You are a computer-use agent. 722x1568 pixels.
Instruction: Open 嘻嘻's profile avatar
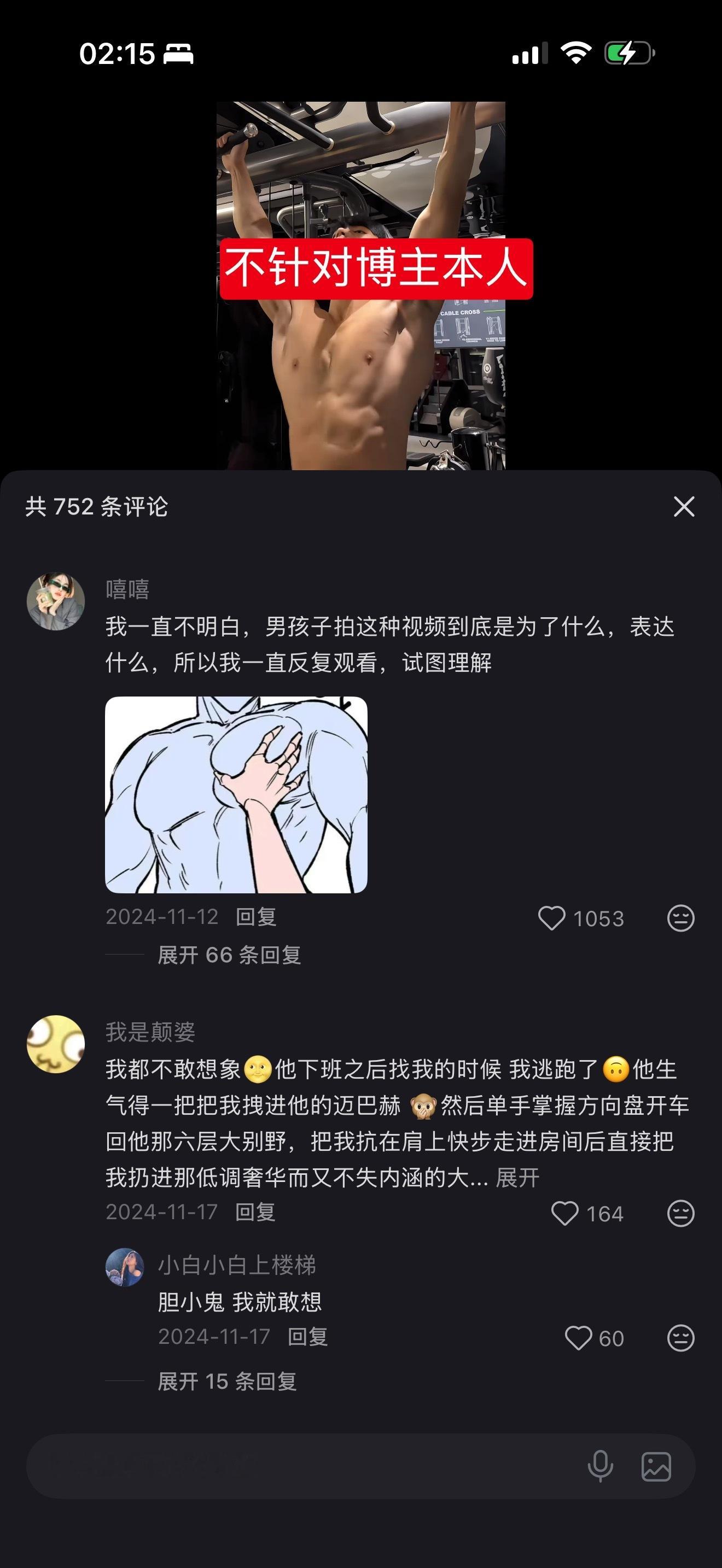[x=57, y=600]
